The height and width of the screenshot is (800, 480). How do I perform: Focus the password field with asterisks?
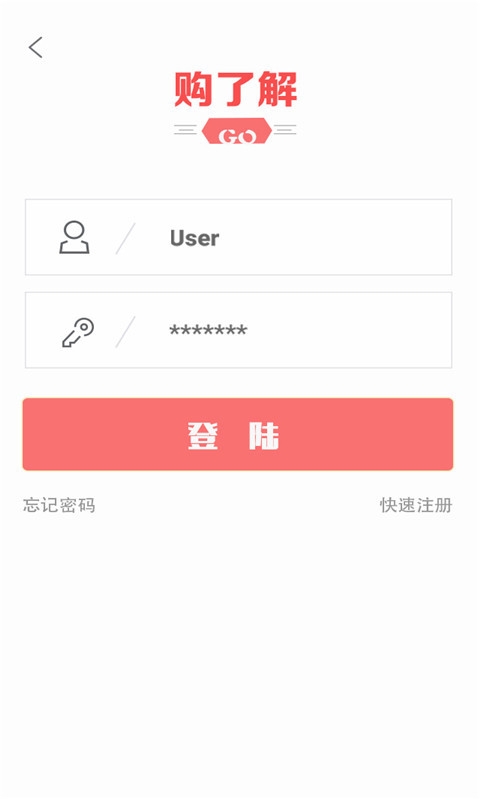(x=238, y=330)
